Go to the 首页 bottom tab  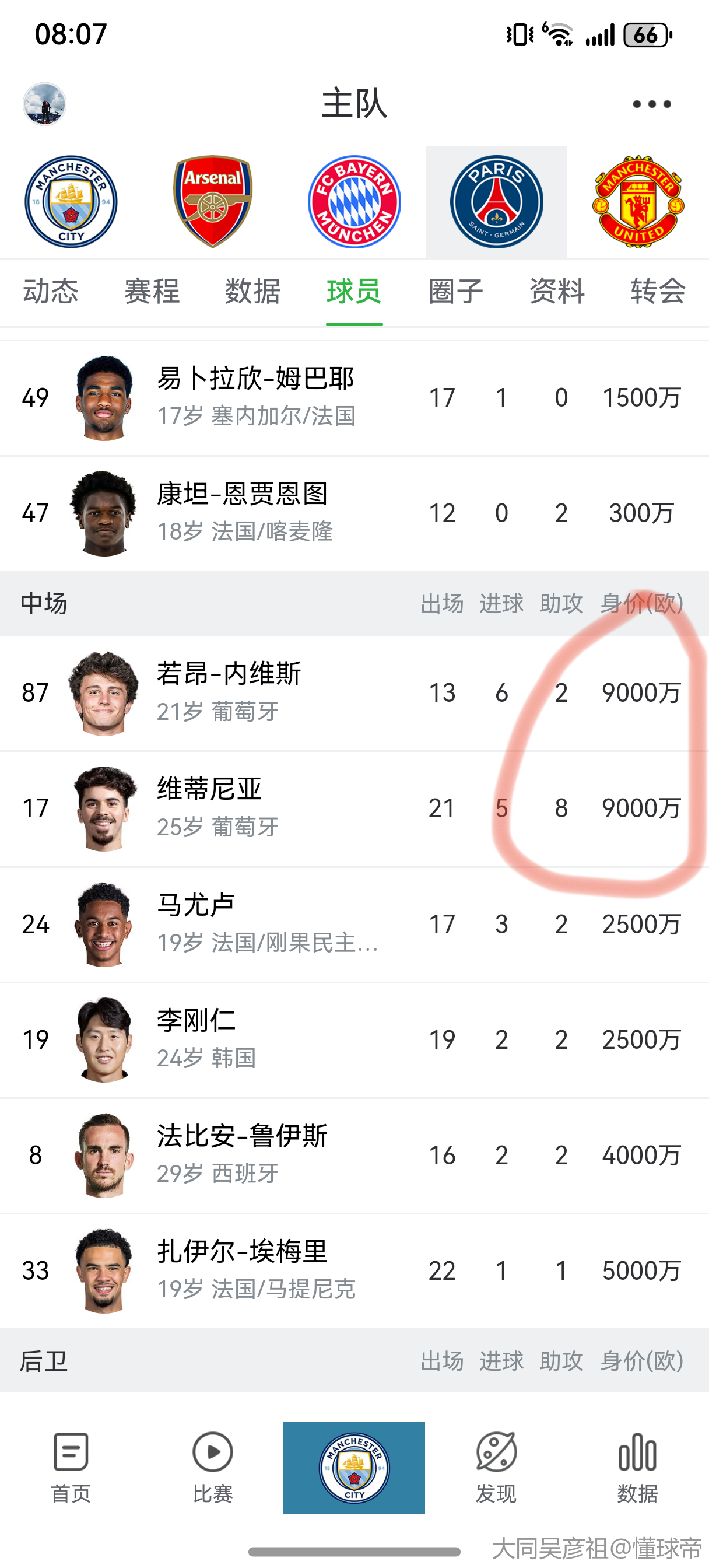click(71, 1467)
